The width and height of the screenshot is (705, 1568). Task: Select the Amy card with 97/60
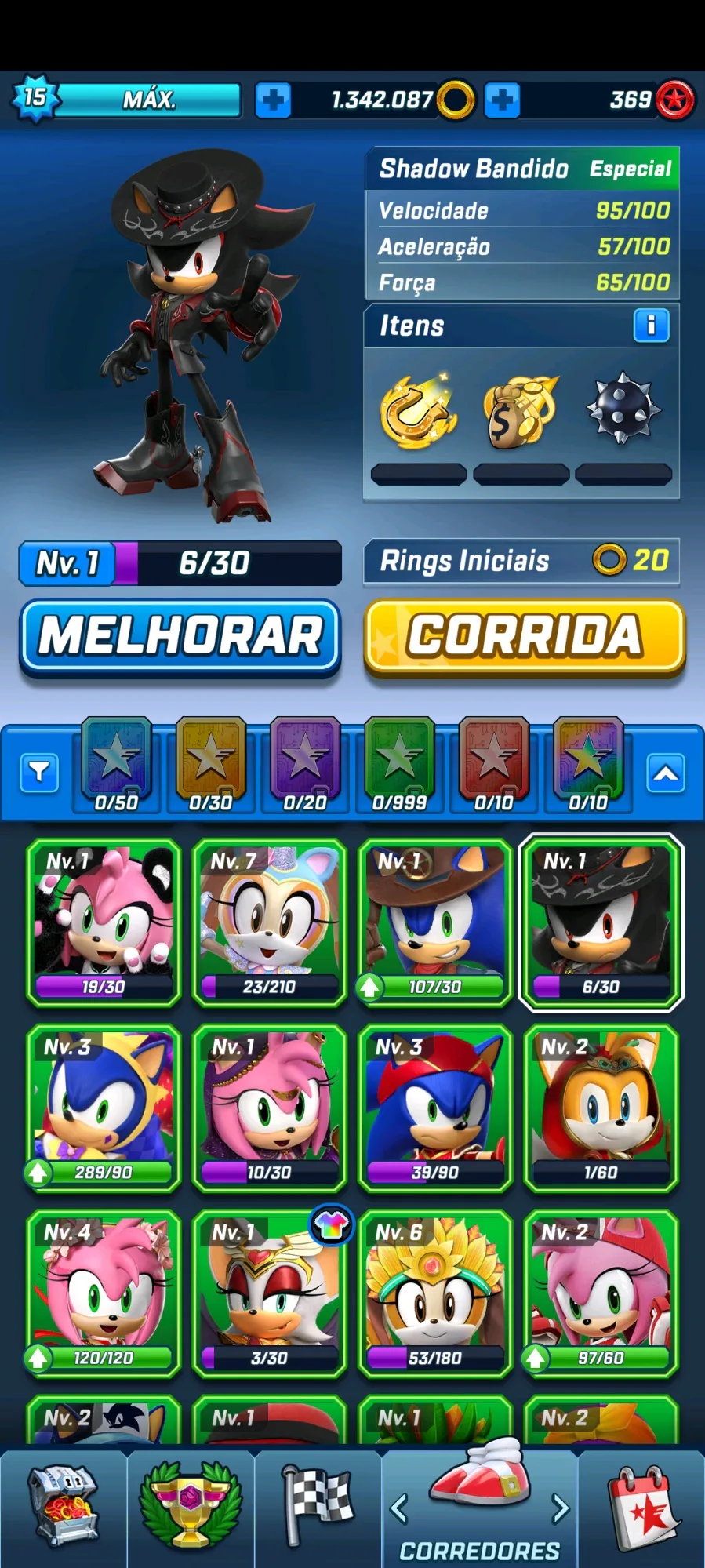tap(601, 1293)
